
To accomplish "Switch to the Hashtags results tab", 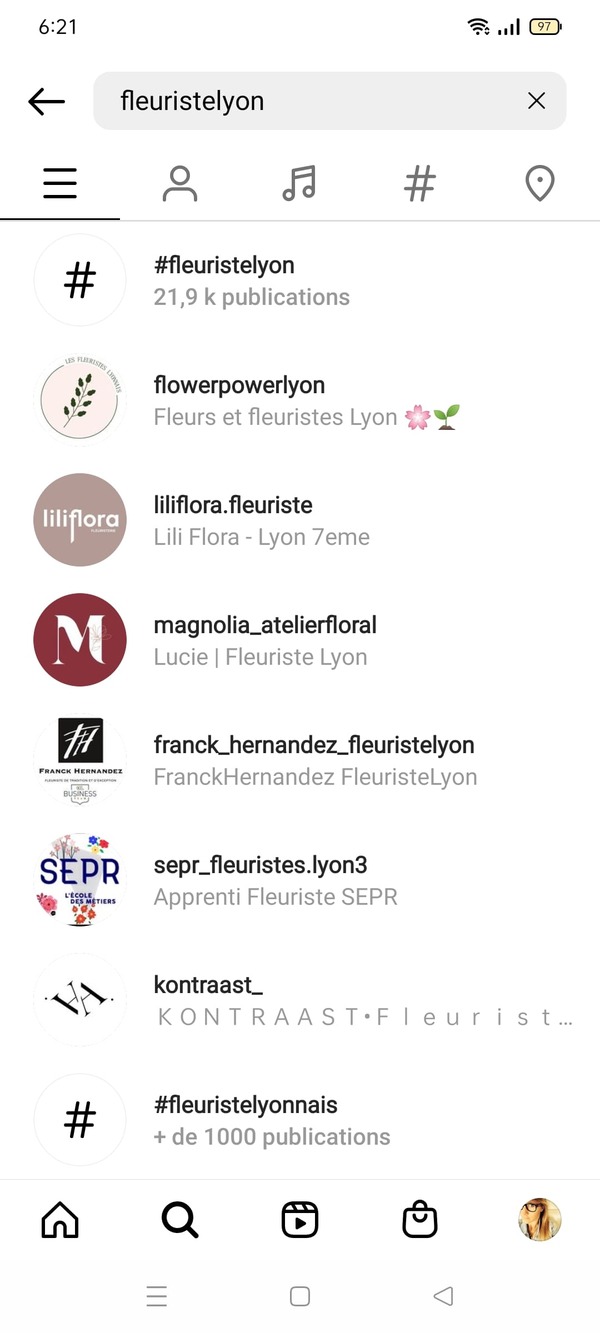I will click(x=420, y=183).
